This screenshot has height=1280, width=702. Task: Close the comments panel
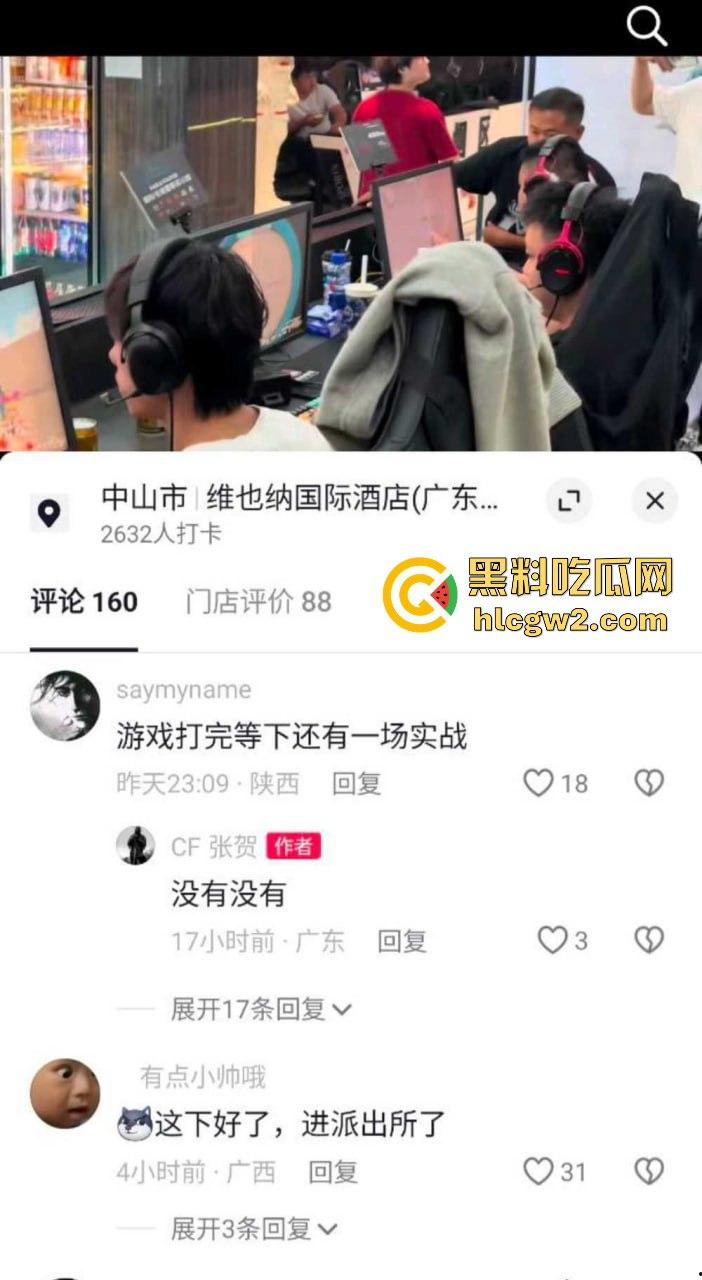(x=655, y=501)
